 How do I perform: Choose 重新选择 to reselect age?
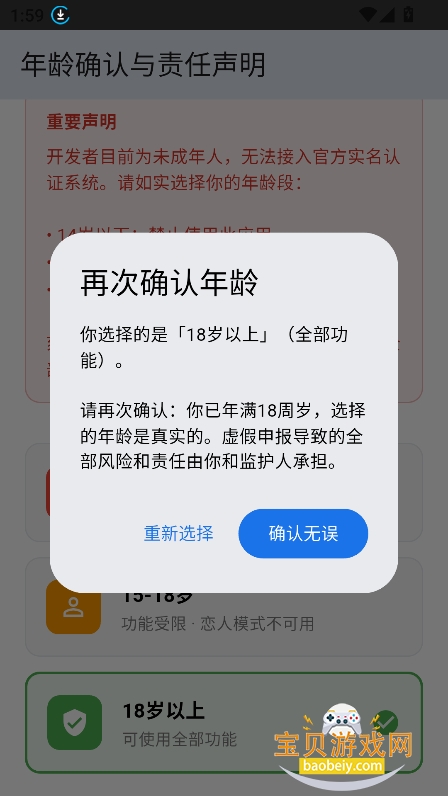click(x=178, y=534)
